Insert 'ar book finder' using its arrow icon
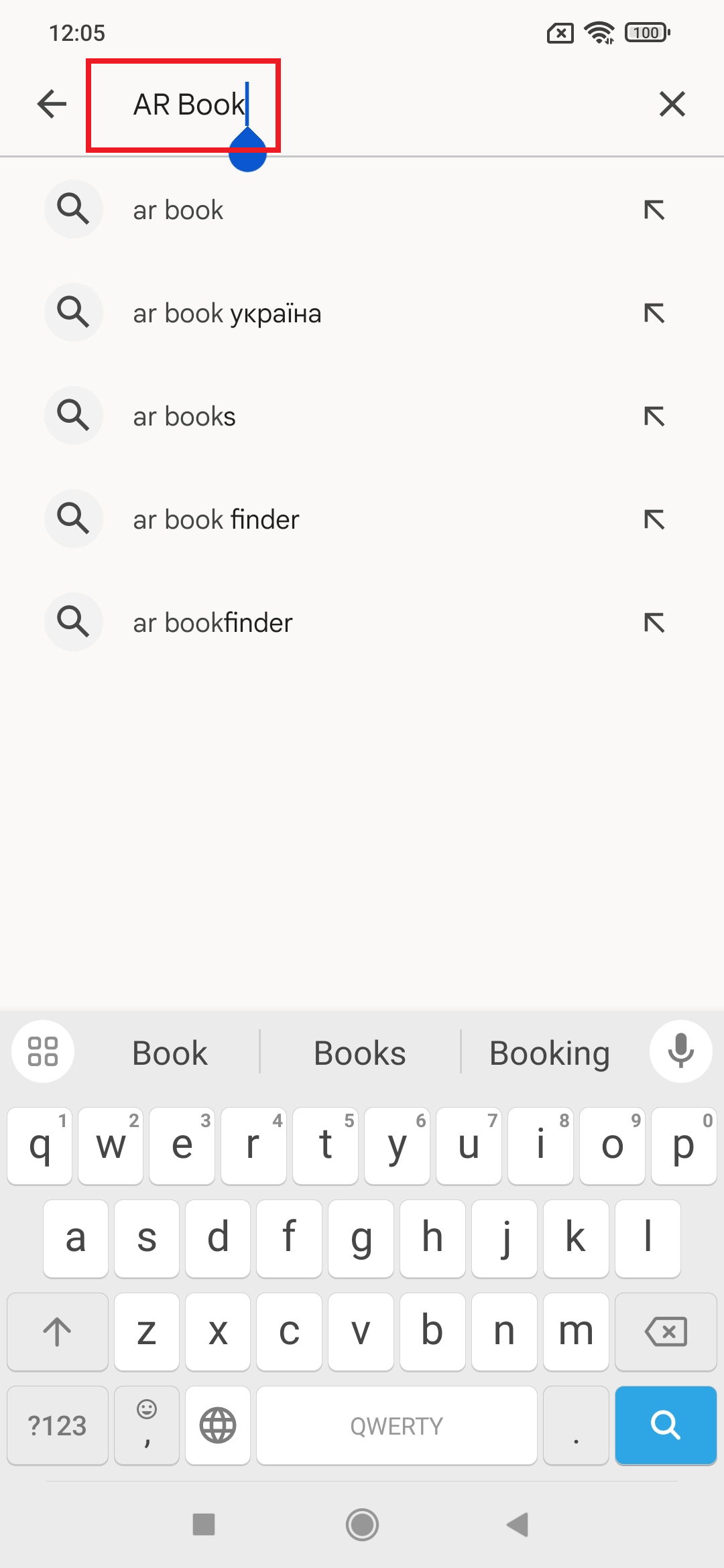 click(654, 519)
